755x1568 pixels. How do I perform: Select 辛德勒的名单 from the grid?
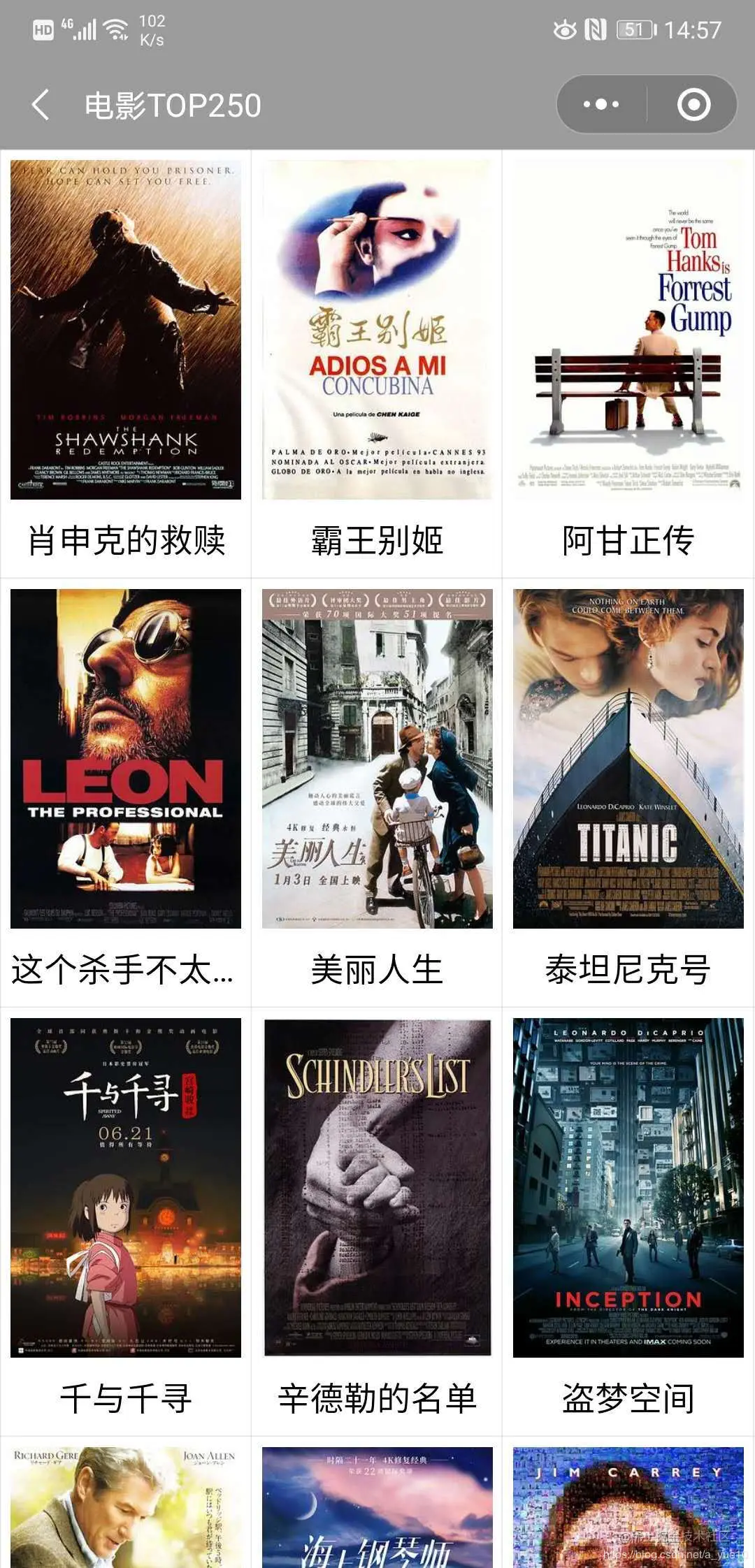click(377, 1221)
